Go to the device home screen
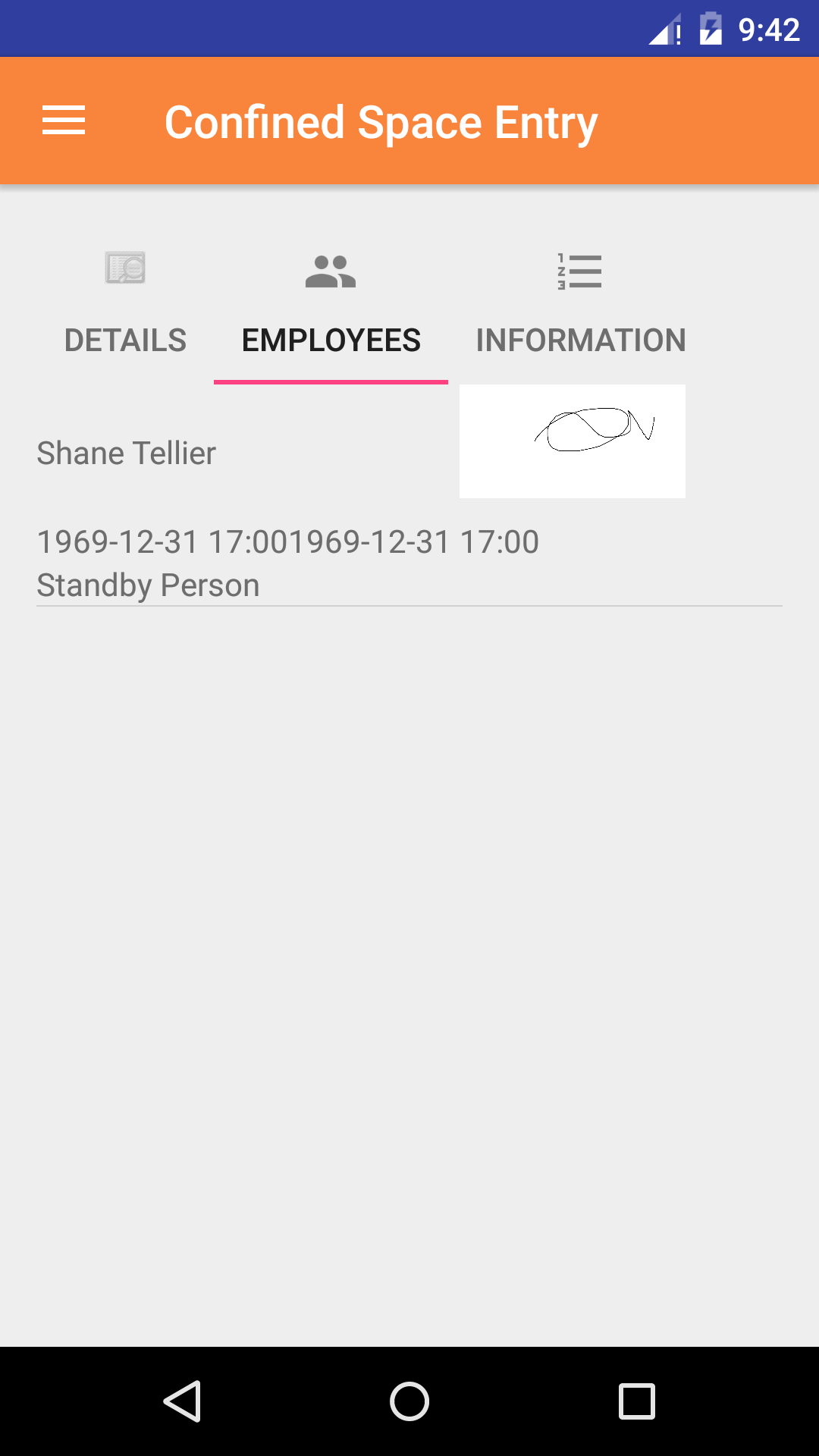819x1456 pixels. 409,1401
